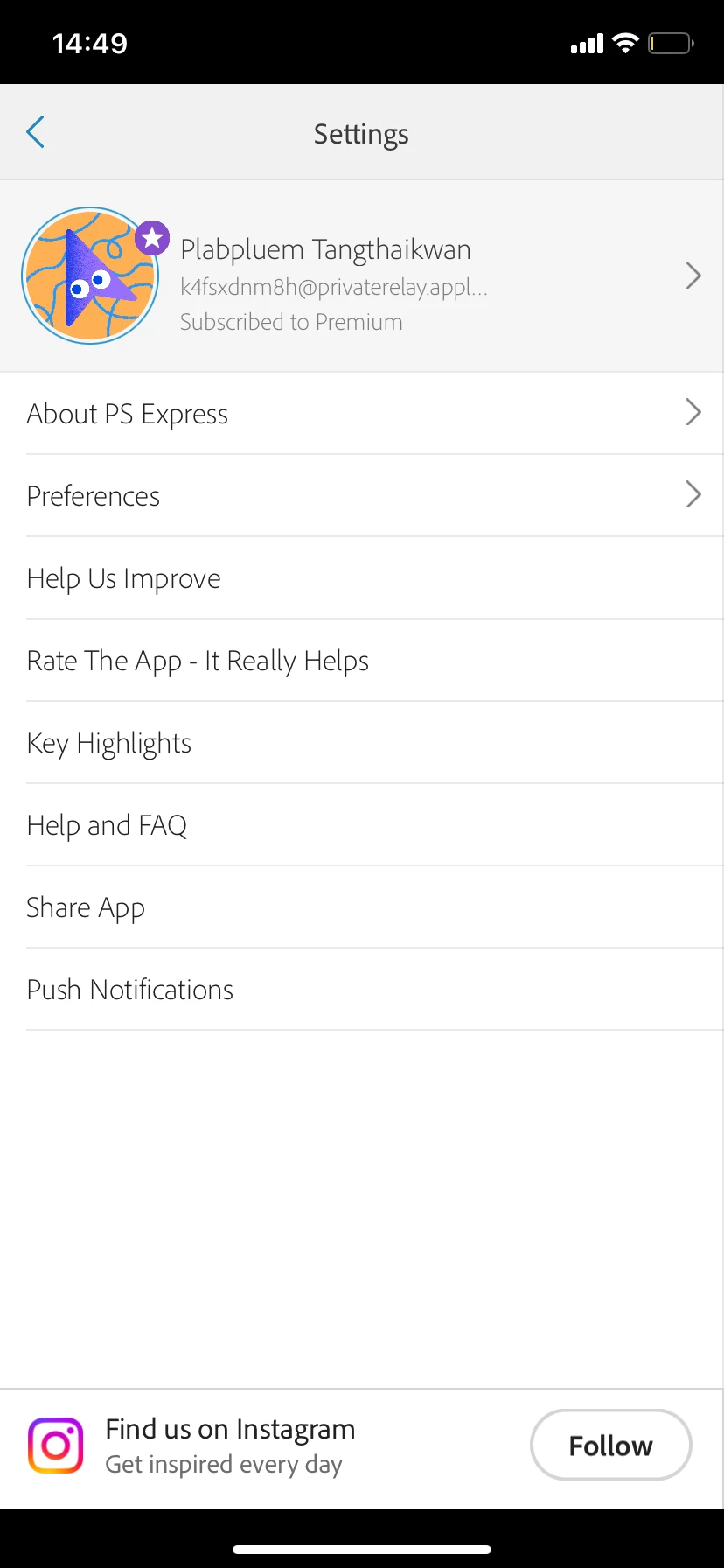Viewport: 724px width, 1568px height.
Task: Open Push Notifications settings
Action: (x=361, y=990)
